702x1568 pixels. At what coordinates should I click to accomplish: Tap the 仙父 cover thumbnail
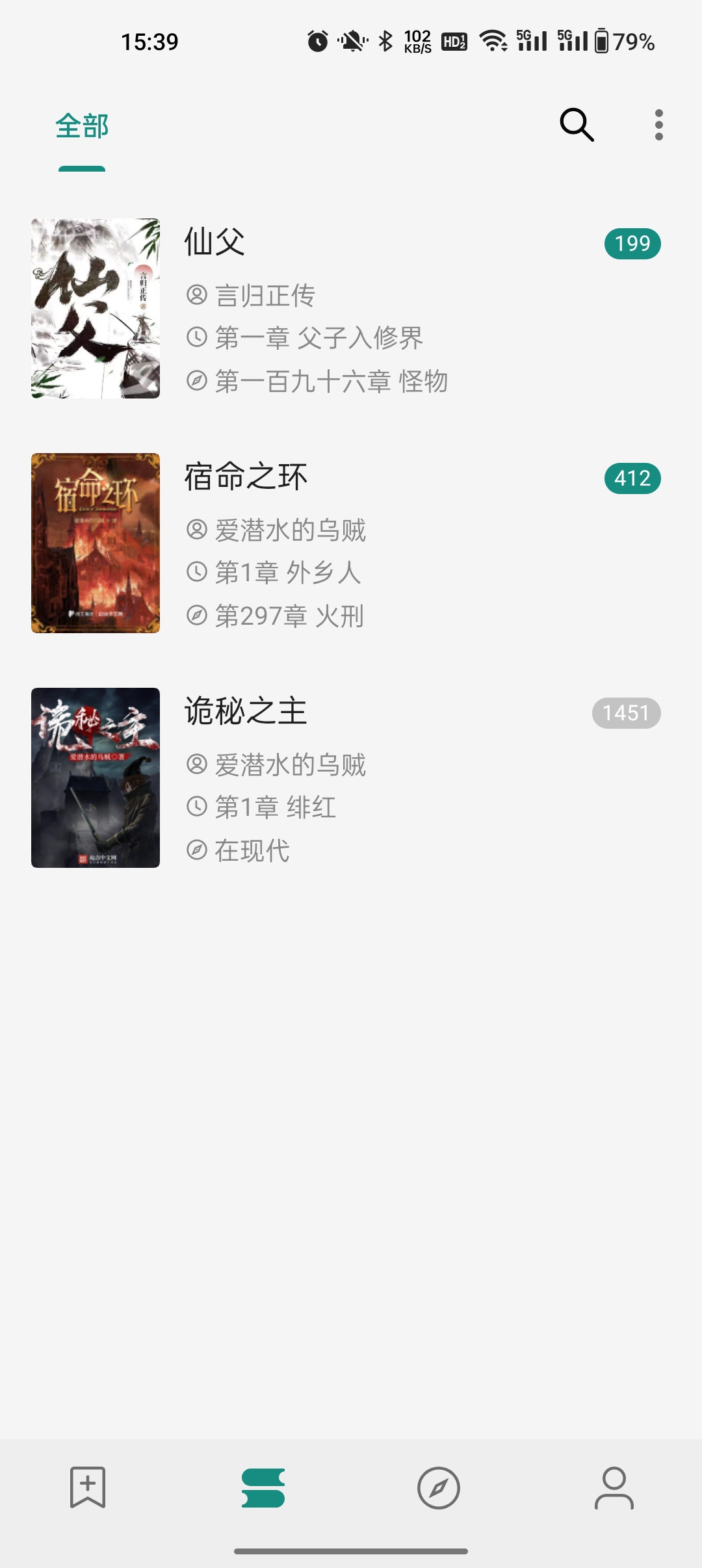tap(94, 309)
